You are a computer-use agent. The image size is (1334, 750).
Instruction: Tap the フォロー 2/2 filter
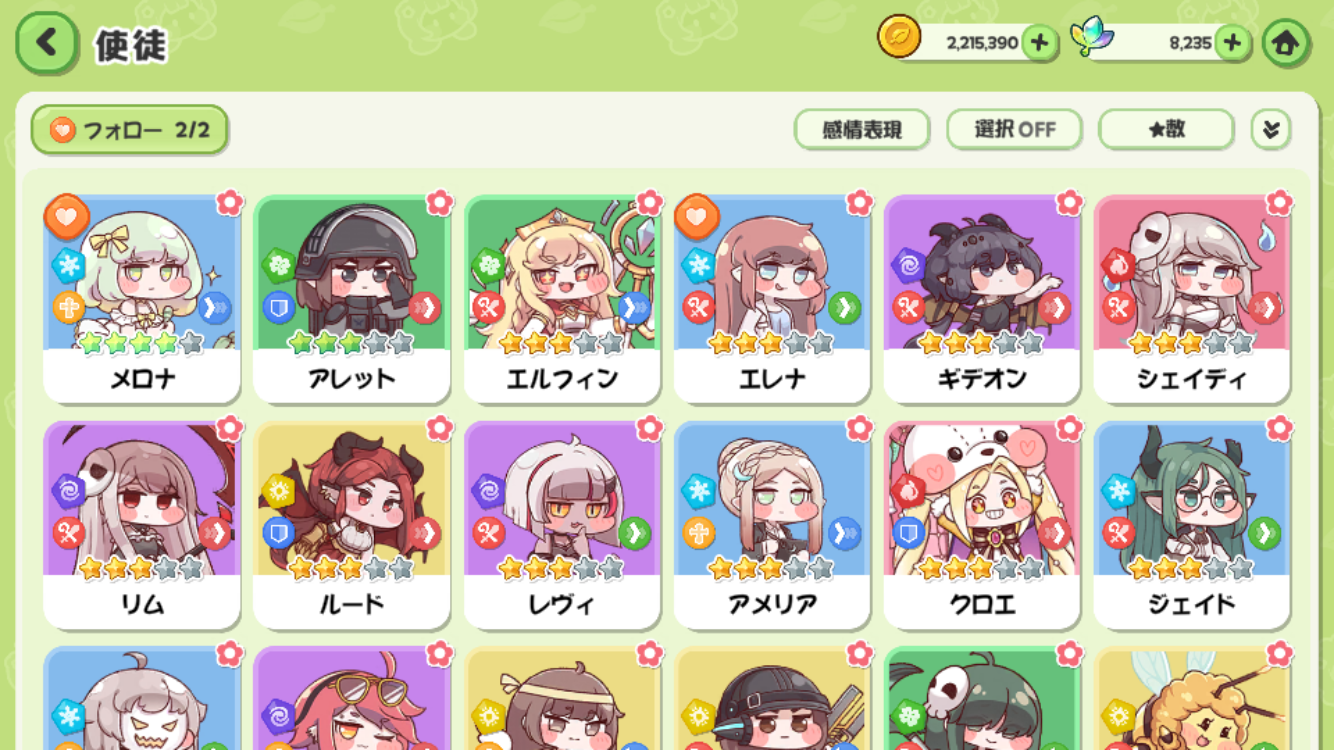point(129,130)
